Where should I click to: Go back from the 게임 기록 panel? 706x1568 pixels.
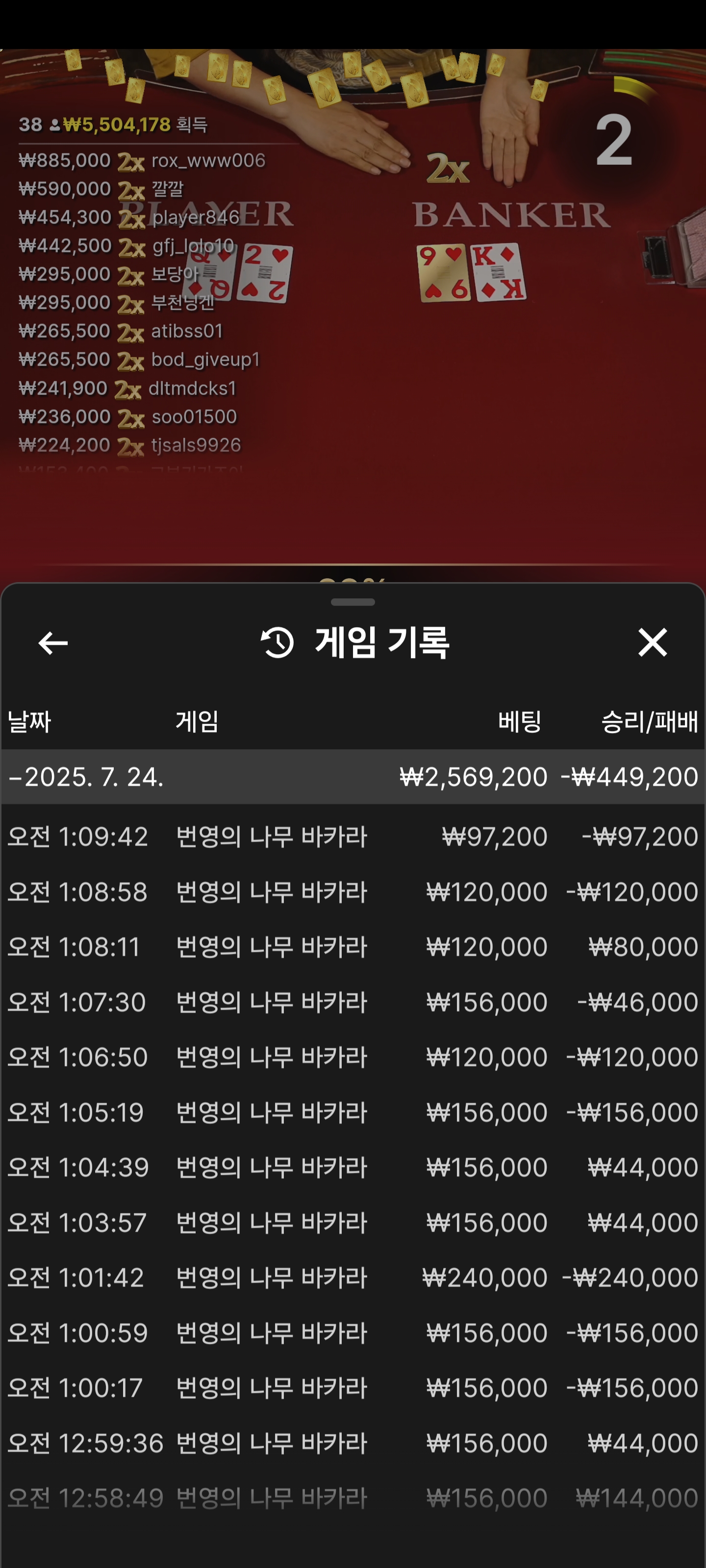click(x=53, y=643)
